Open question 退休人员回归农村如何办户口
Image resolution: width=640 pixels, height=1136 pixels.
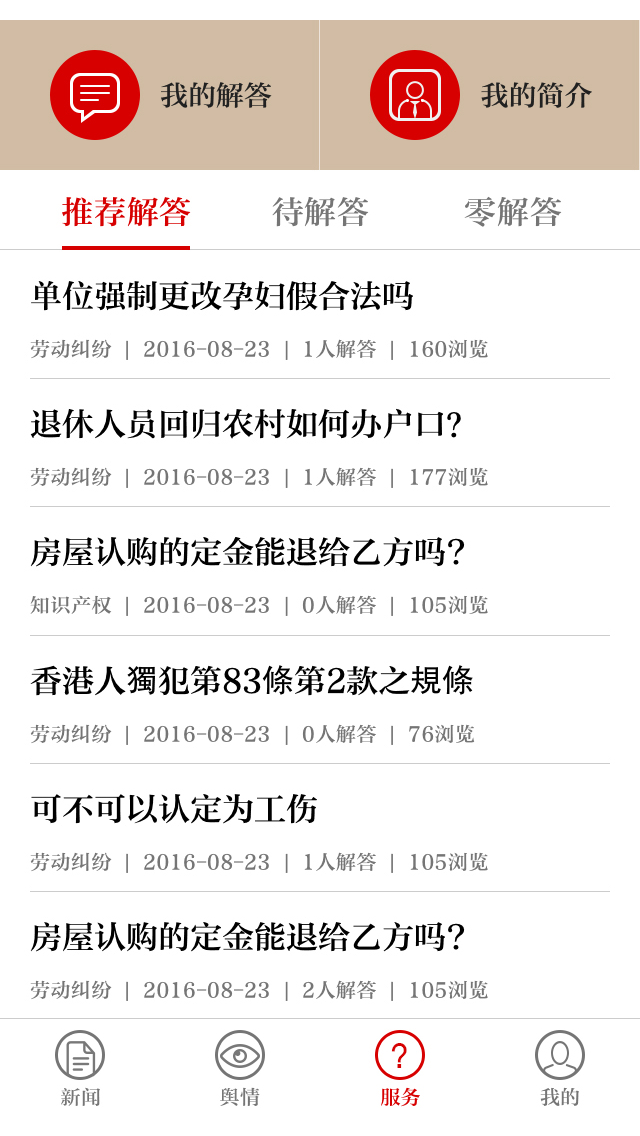click(320, 443)
